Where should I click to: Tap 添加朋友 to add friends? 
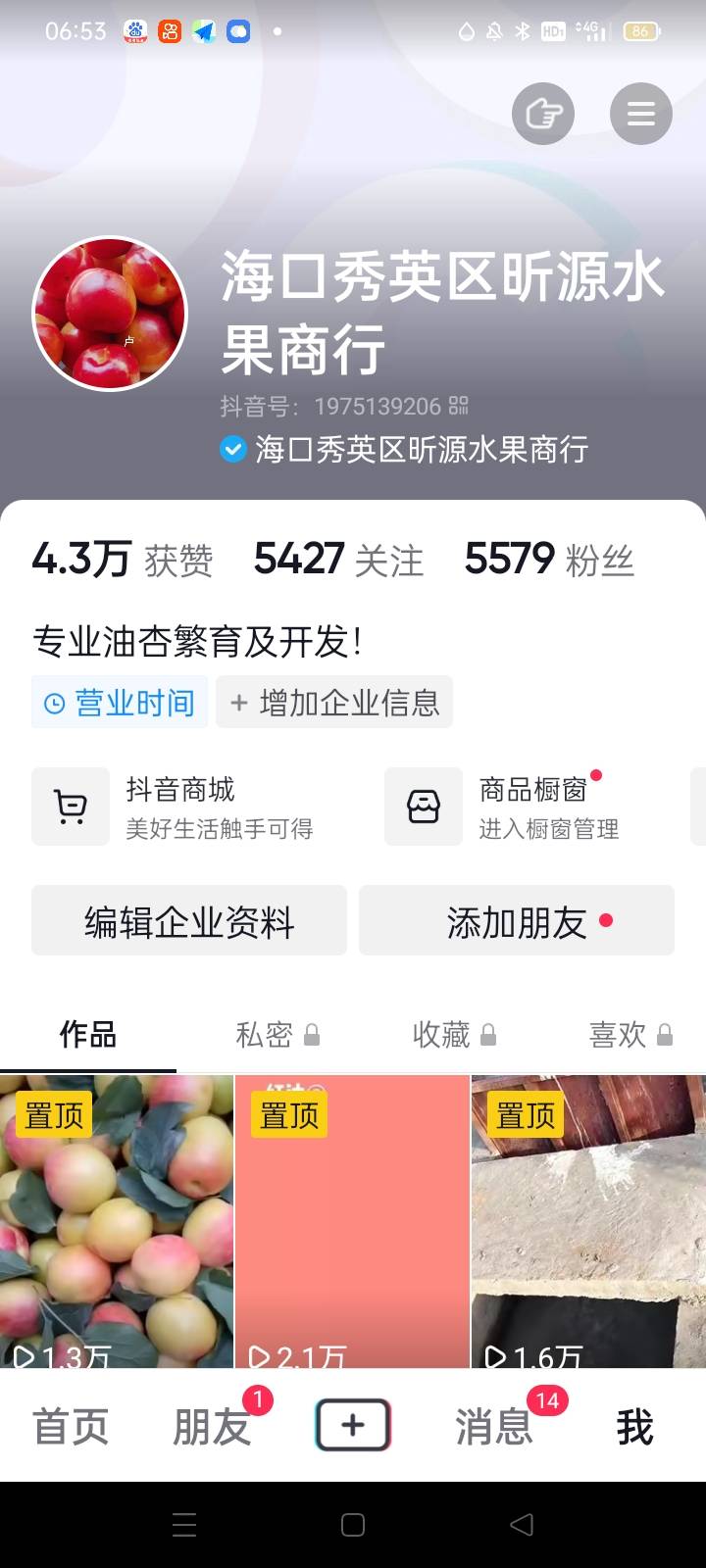(x=517, y=921)
